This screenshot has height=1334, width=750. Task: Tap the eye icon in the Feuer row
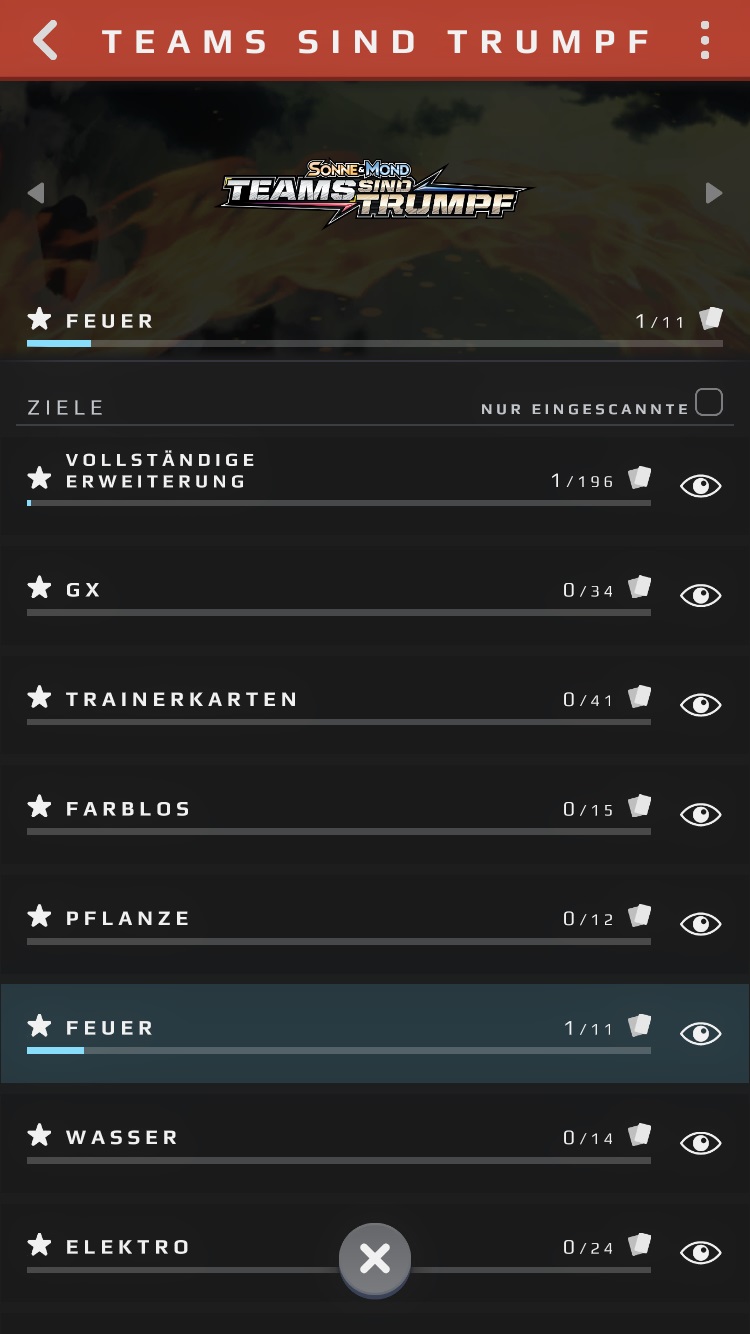click(x=700, y=1034)
